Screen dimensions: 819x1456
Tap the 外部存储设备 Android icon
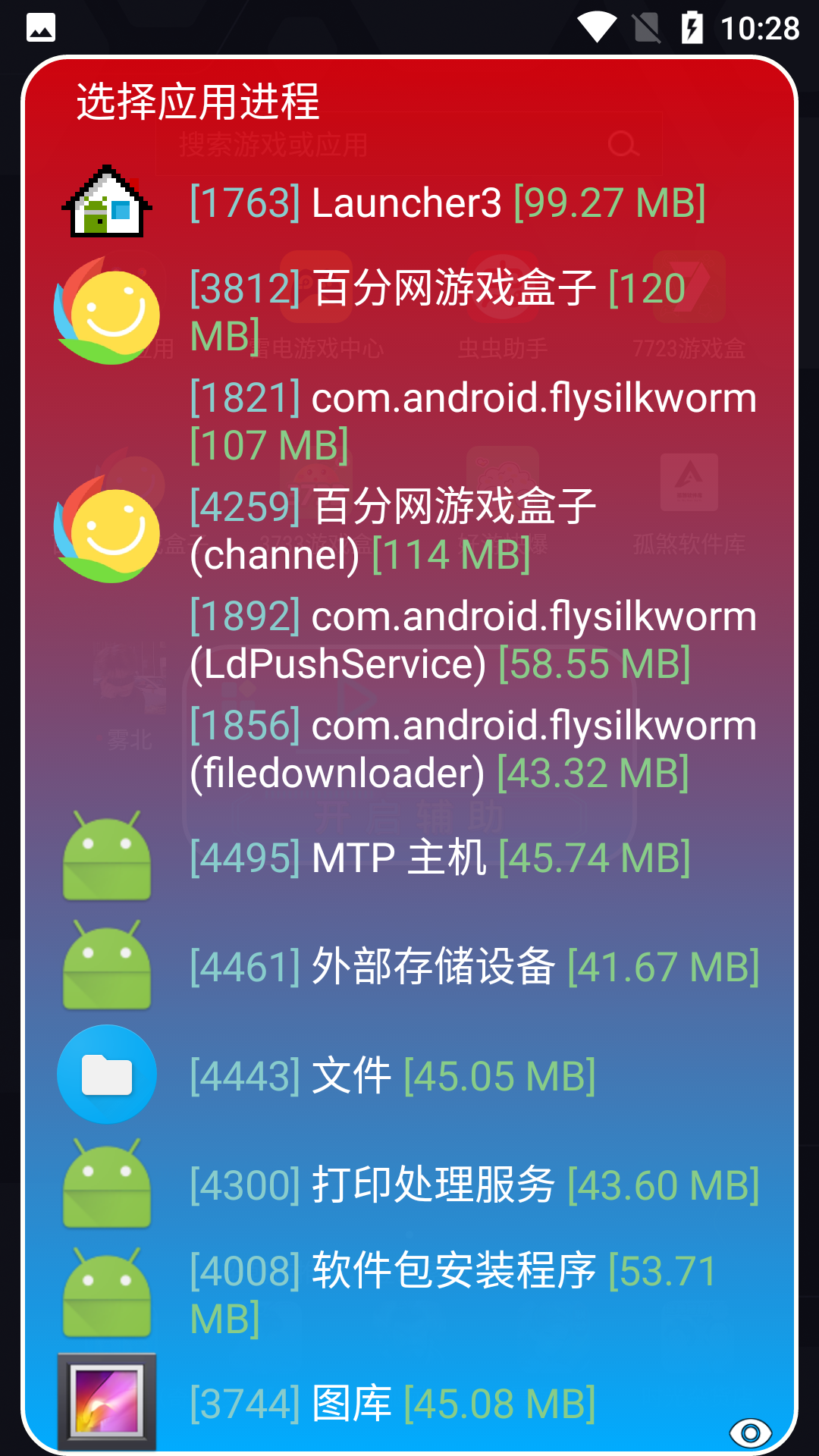pos(107,966)
